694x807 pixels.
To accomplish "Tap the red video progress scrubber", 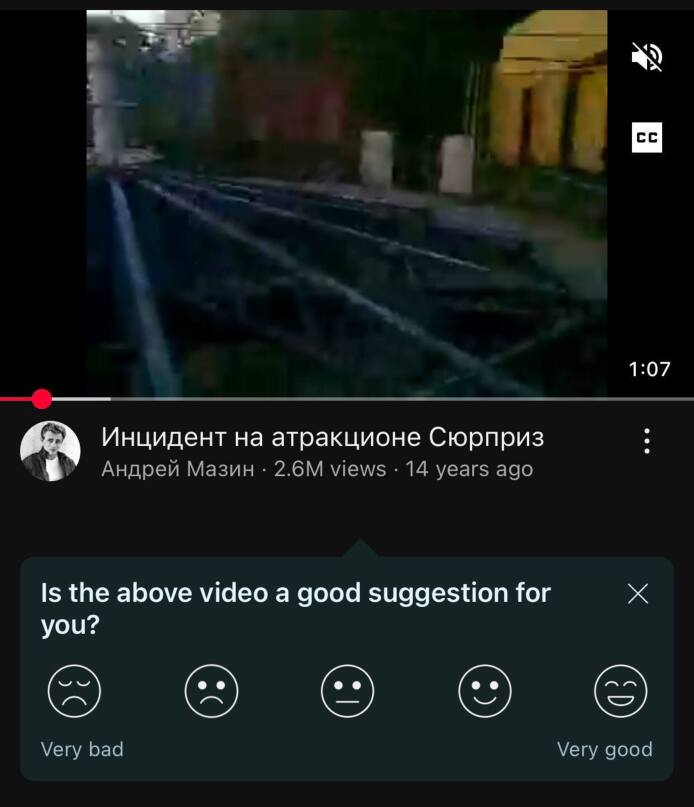I will 41,399.
